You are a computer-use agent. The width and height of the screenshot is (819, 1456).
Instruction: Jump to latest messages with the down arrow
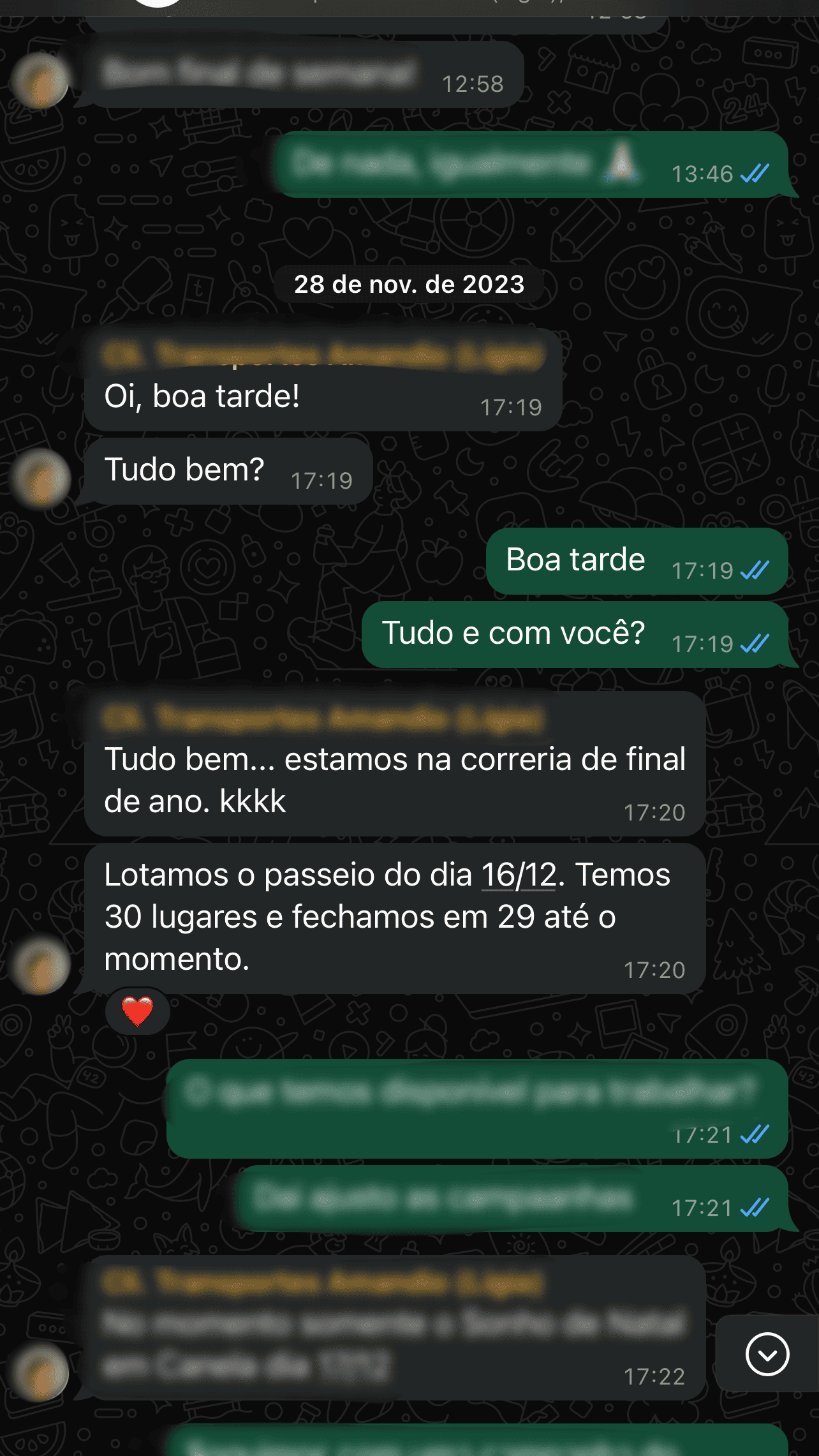pos(767,1354)
